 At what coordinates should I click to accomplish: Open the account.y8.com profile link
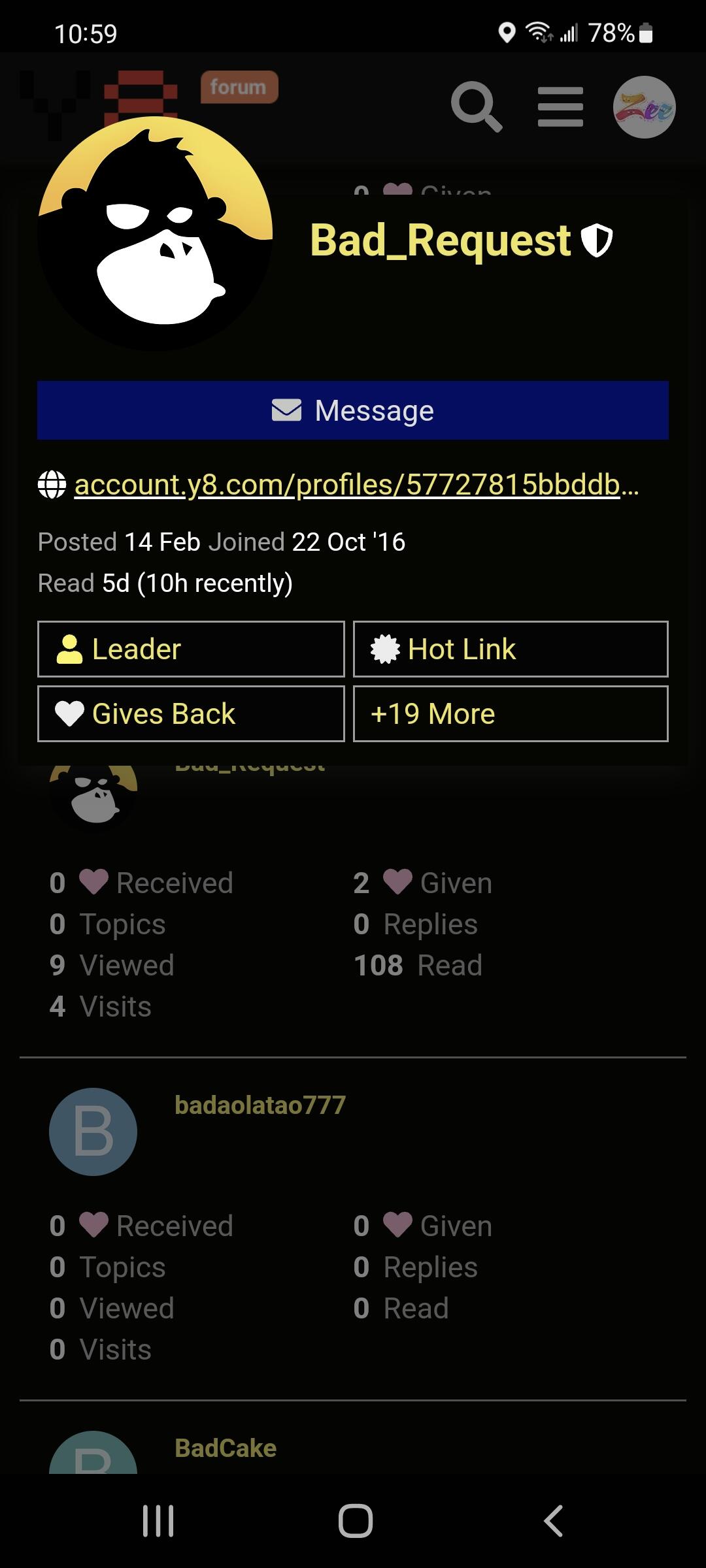point(356,485)
